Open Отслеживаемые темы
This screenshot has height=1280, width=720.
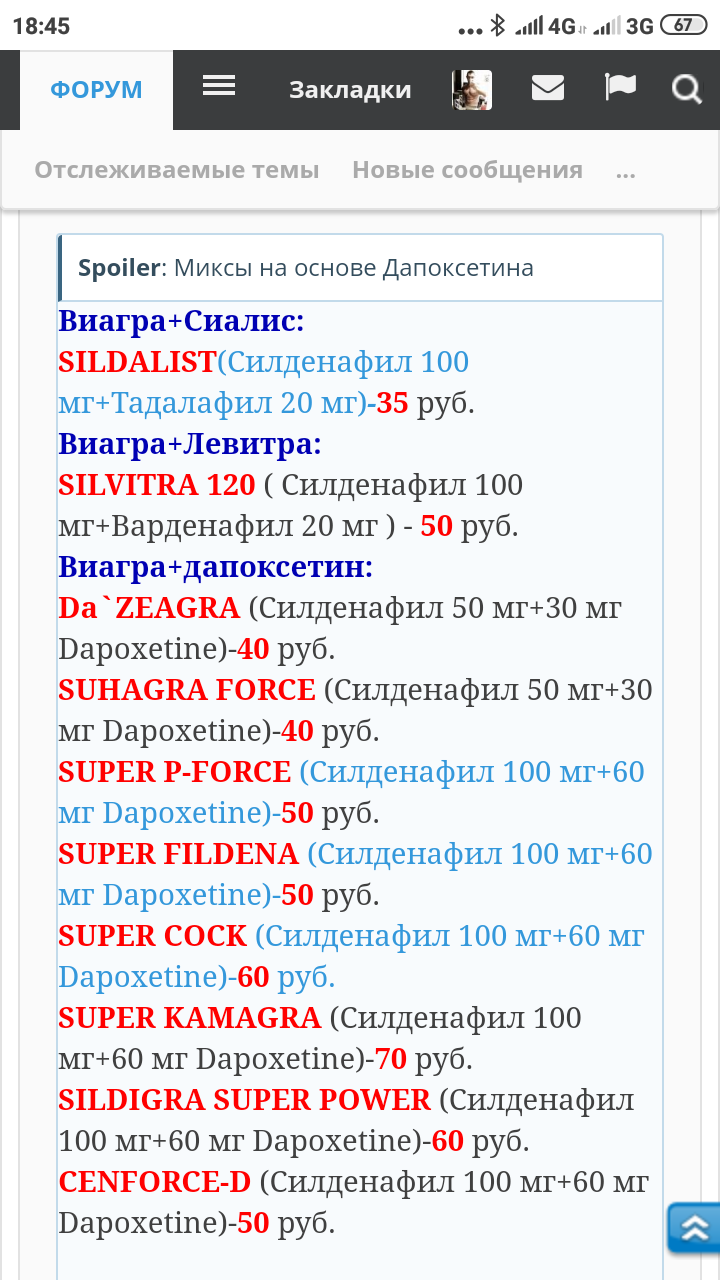[176, 169]
